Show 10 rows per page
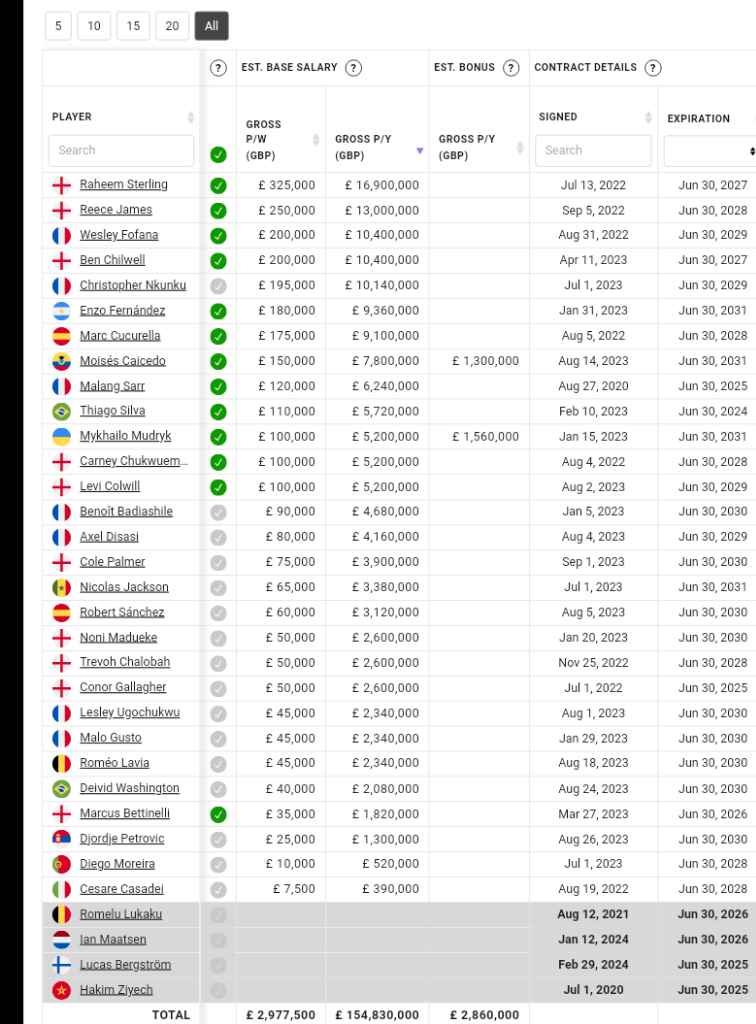The image size is (756, 1024). click(x=93, y=26)
